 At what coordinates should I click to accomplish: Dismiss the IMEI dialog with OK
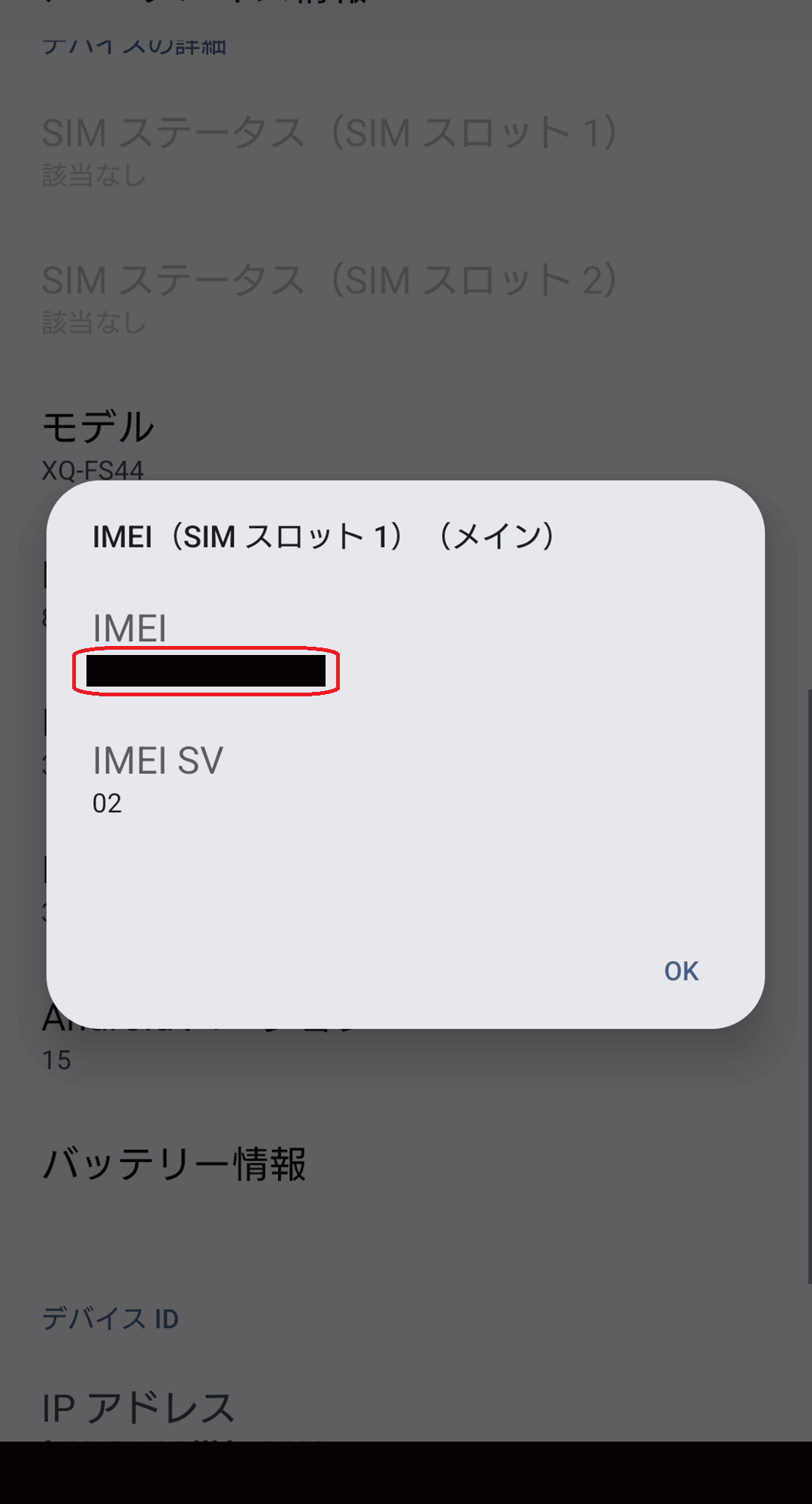(681, 971)
